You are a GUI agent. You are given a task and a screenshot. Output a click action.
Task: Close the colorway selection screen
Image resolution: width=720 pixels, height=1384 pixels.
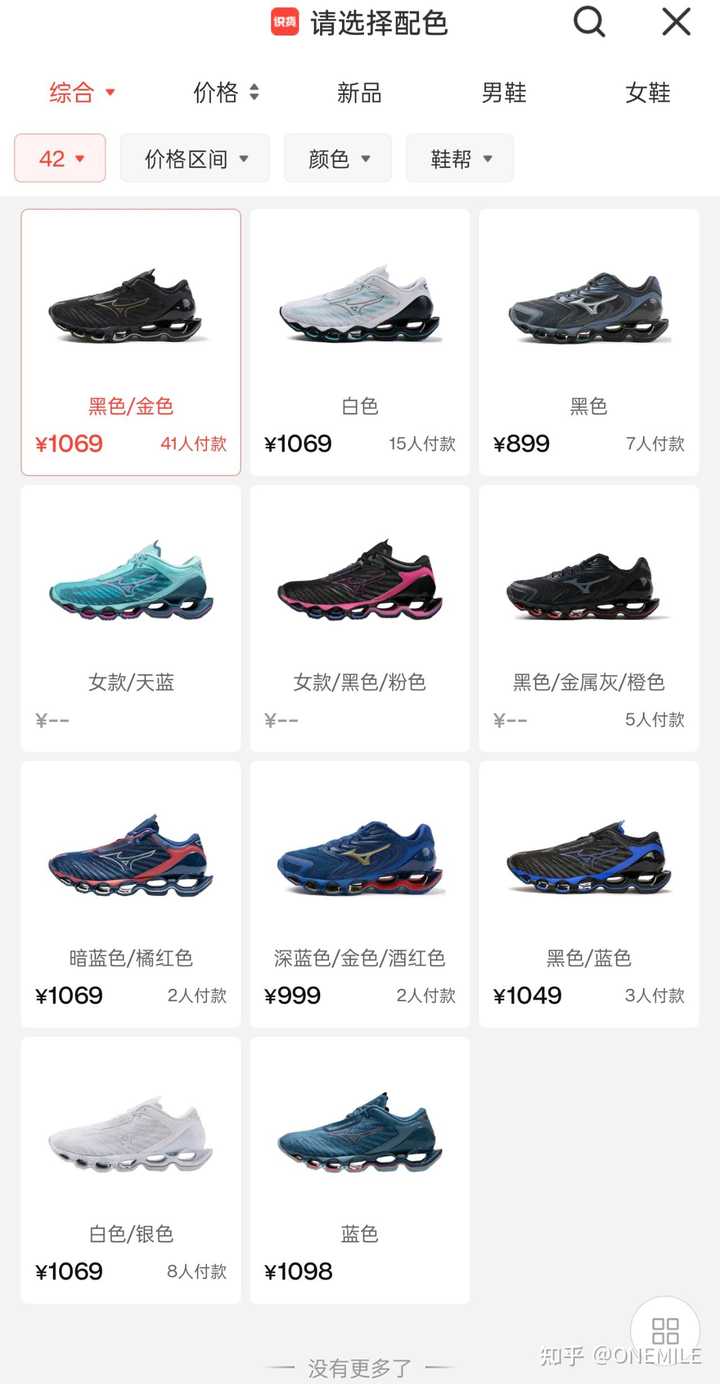(677, 22)
